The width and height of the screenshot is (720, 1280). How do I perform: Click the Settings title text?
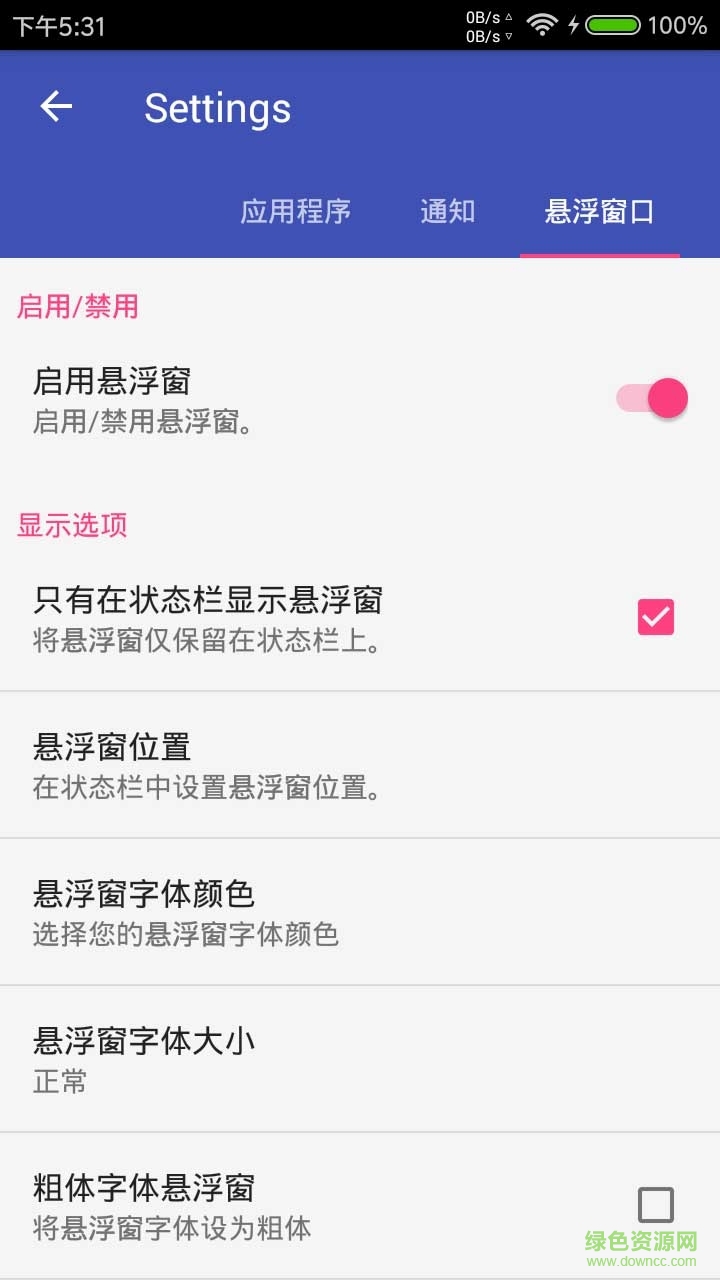click(x=217, y=108)
